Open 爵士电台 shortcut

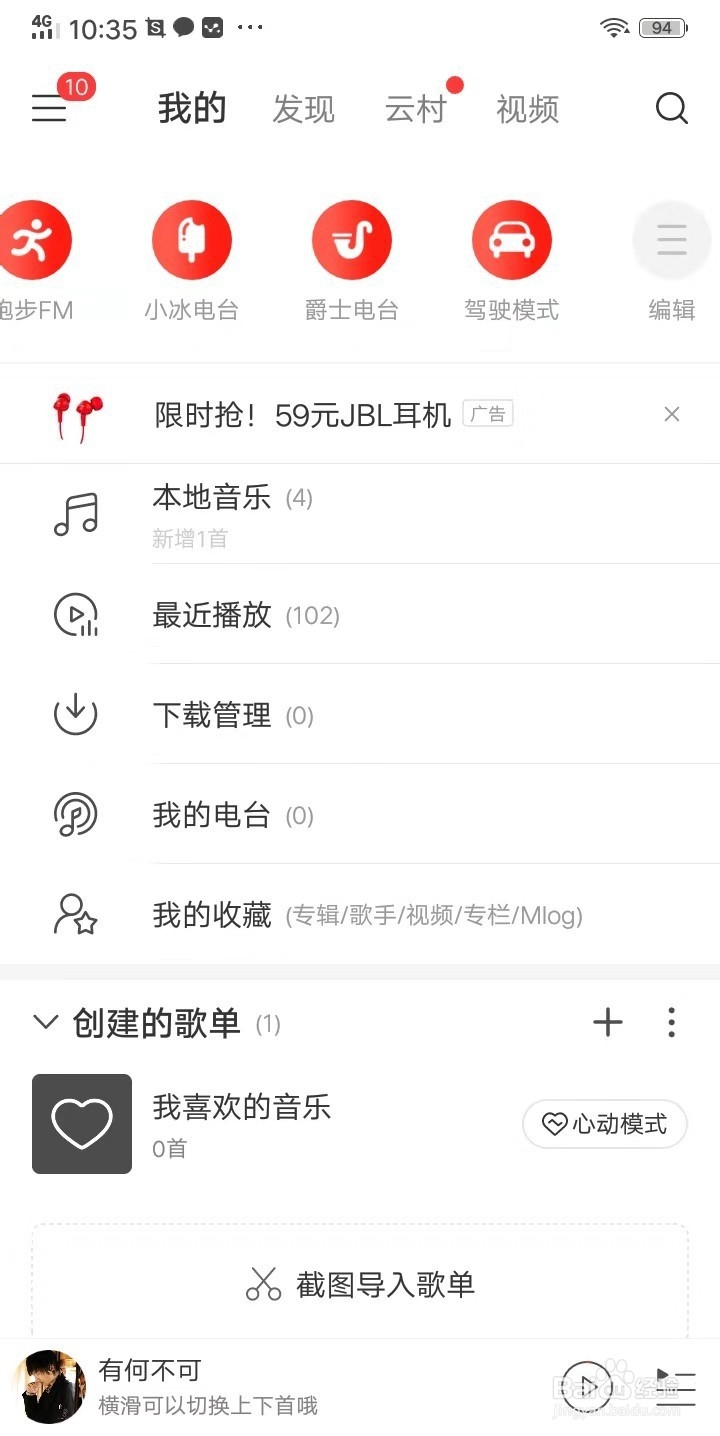pyautogui.click(x=351, y=241)
